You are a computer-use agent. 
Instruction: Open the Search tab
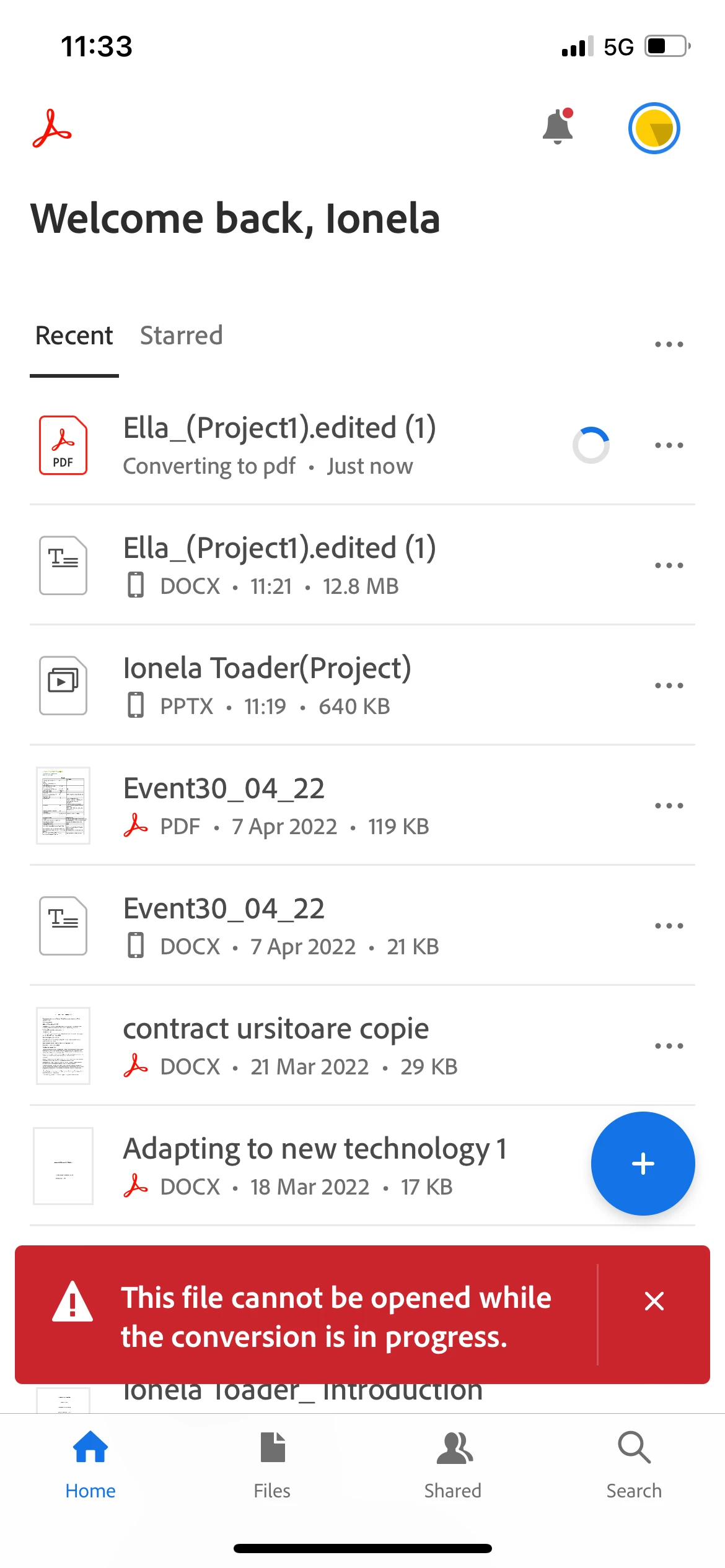click(634, 1465)
